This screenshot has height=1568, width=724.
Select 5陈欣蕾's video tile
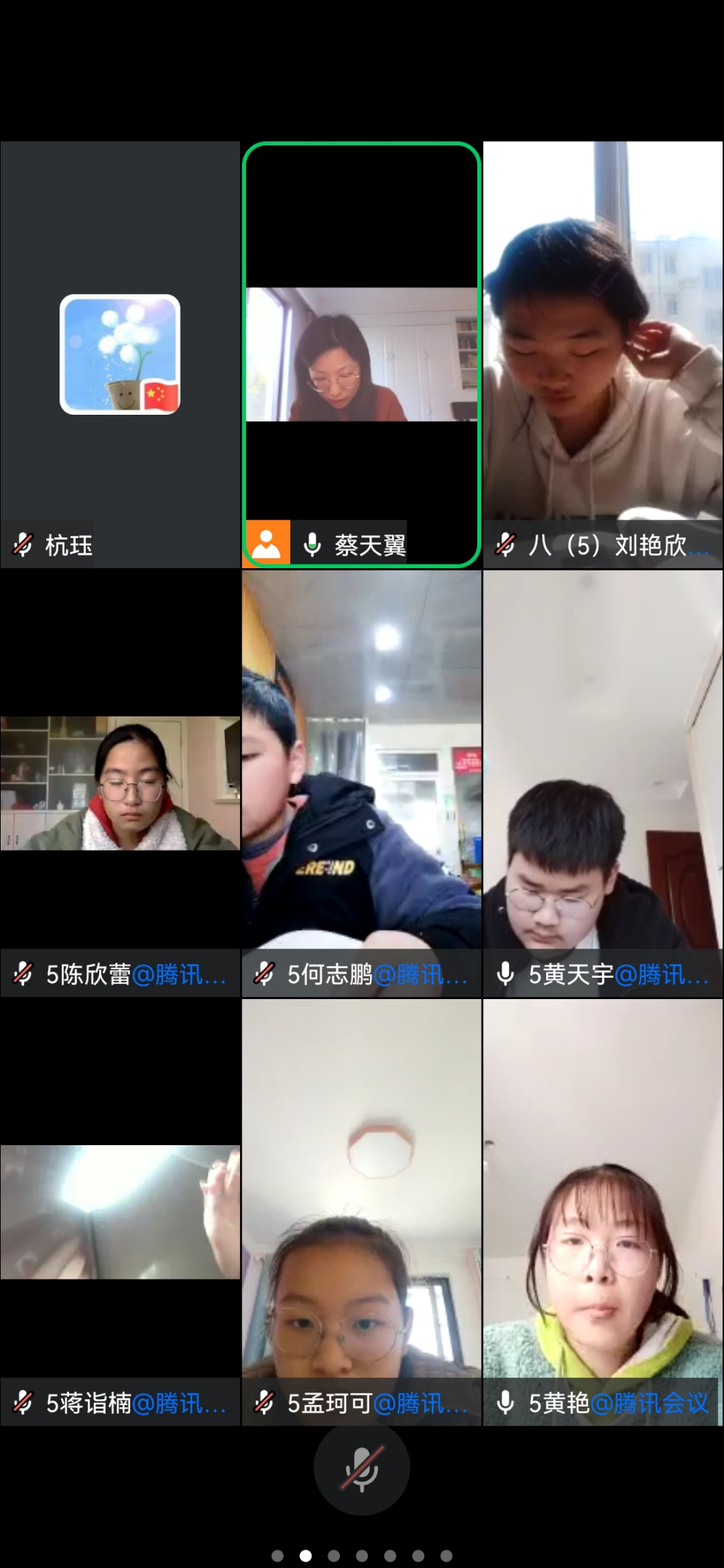coord(120,783)
